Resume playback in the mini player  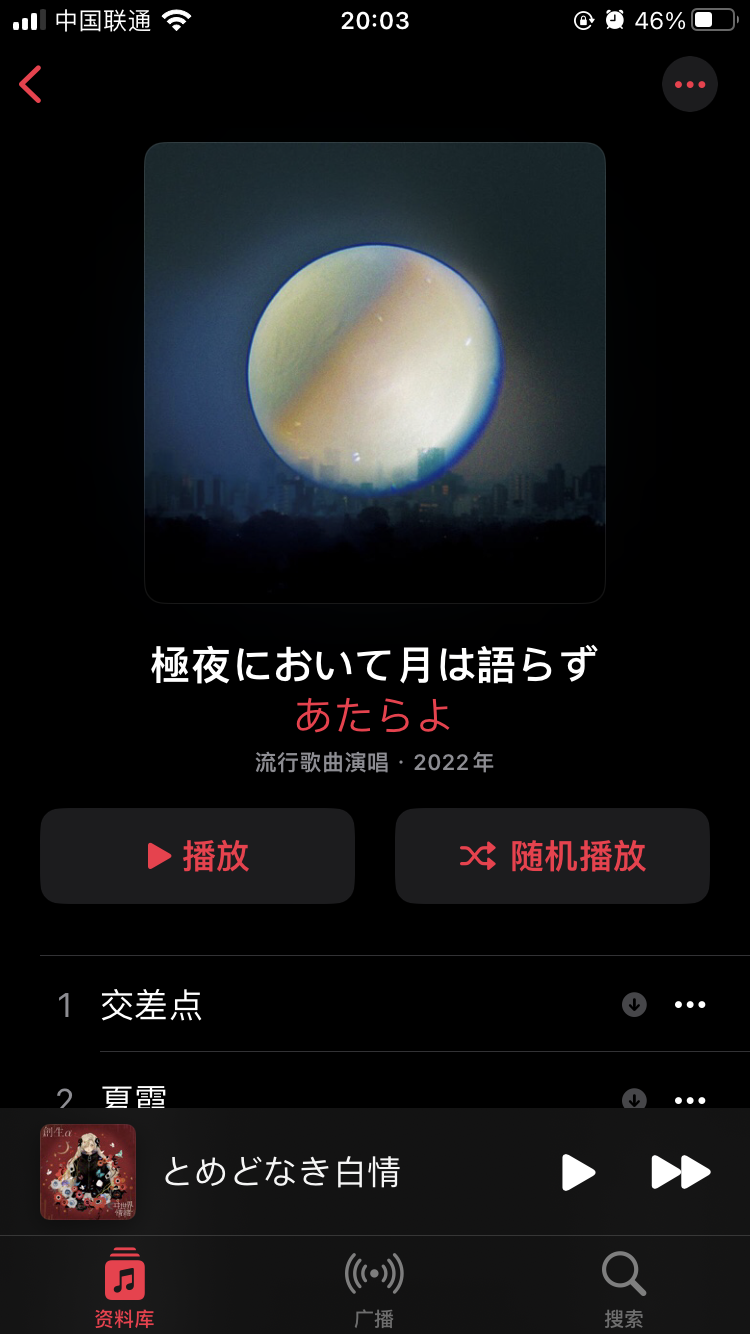pyautogui.click(x=577, y=1172)
